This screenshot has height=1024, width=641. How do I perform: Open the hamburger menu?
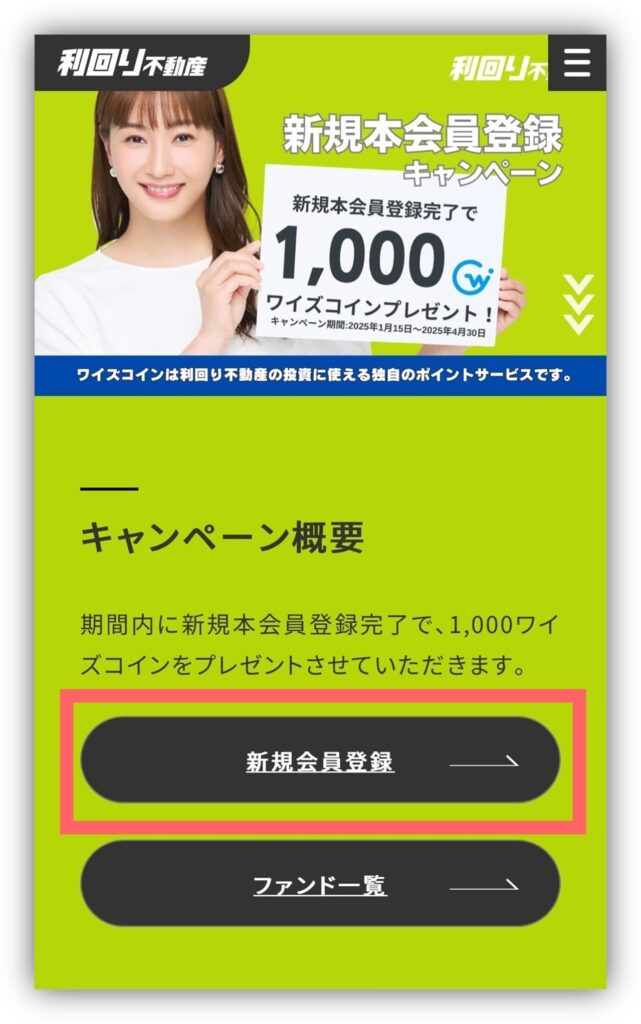[x=577, y=62]
